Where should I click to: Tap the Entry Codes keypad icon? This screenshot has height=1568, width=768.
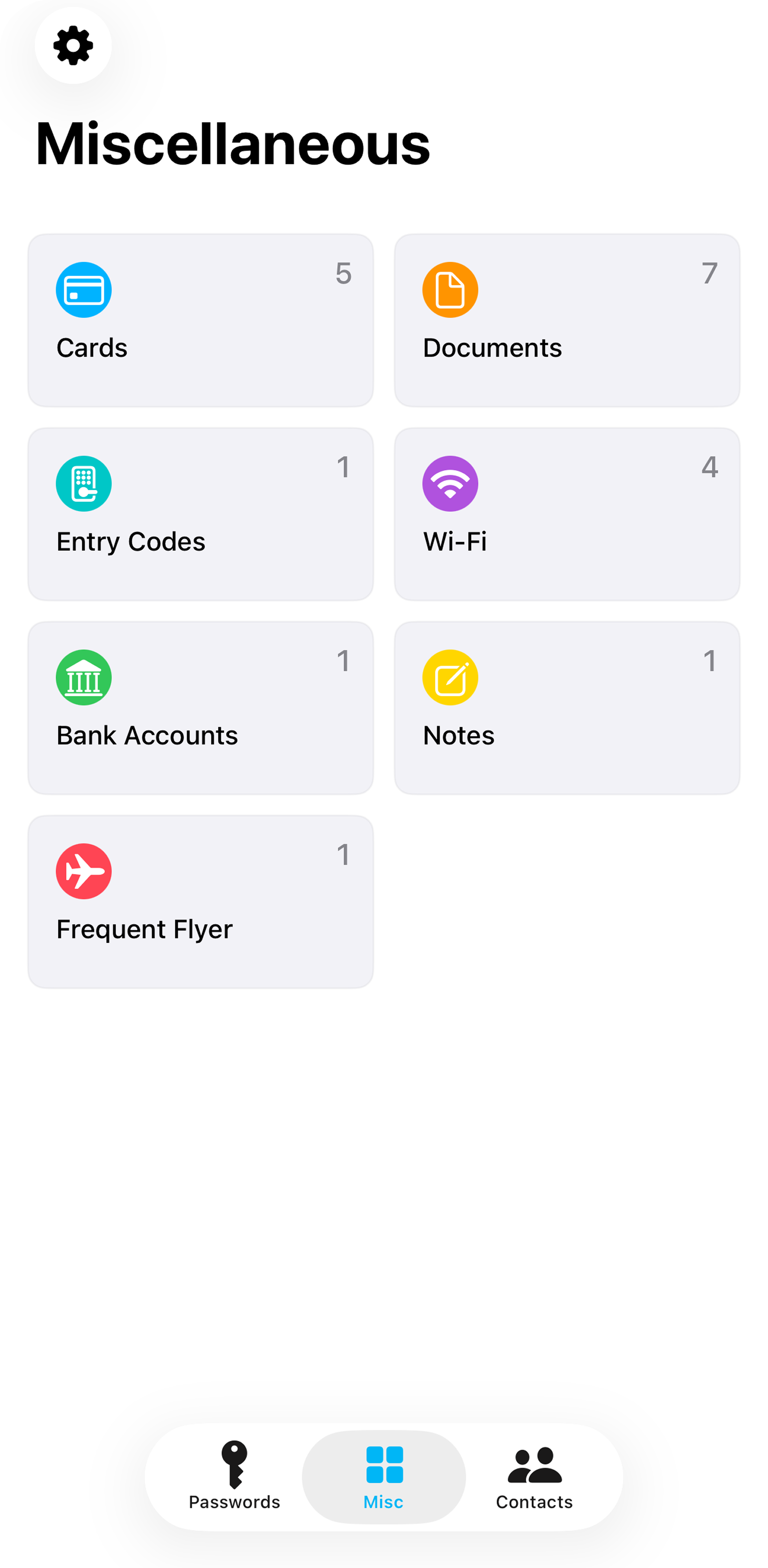point(83,483)
